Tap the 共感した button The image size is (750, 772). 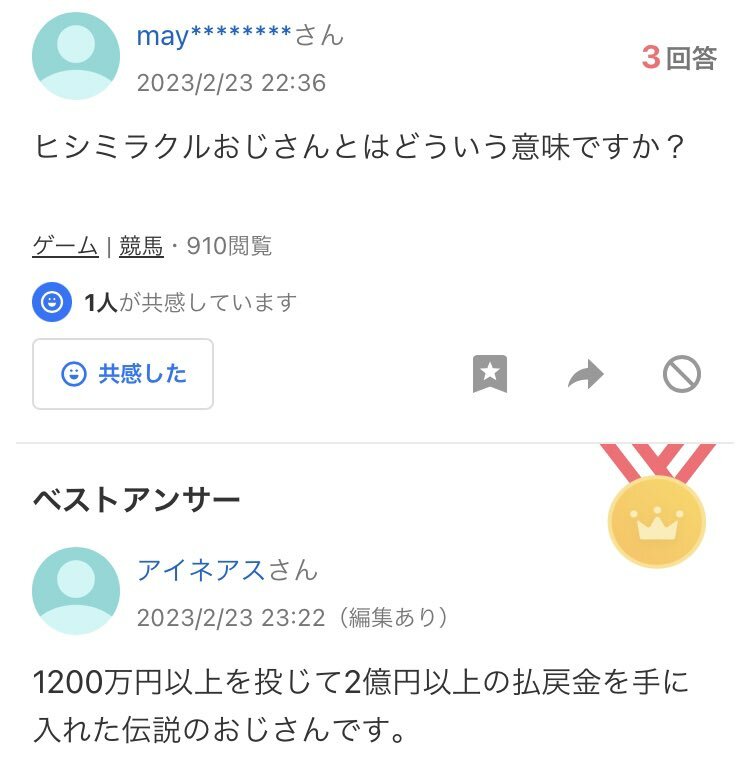(123, 374)
